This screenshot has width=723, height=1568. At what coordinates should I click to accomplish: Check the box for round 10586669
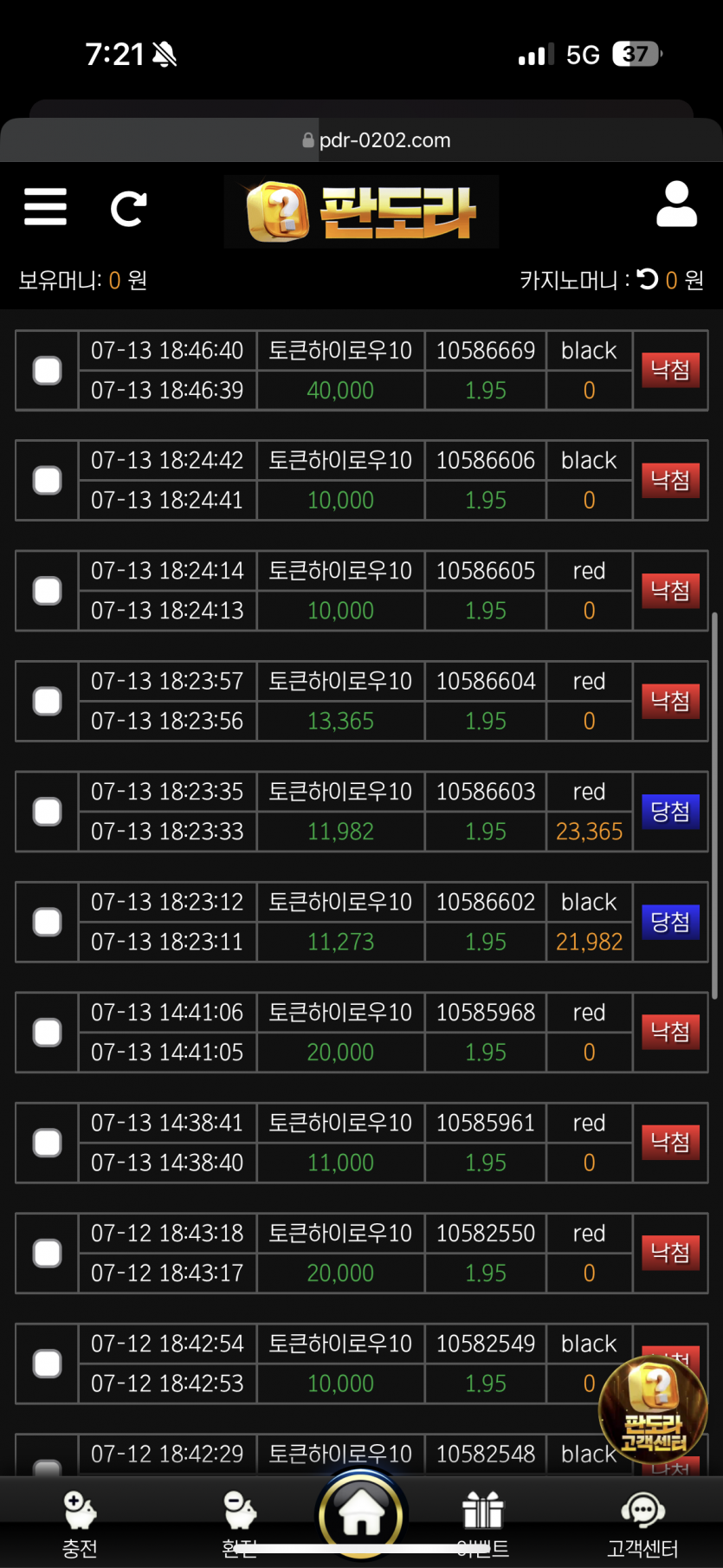coord(47,371)
